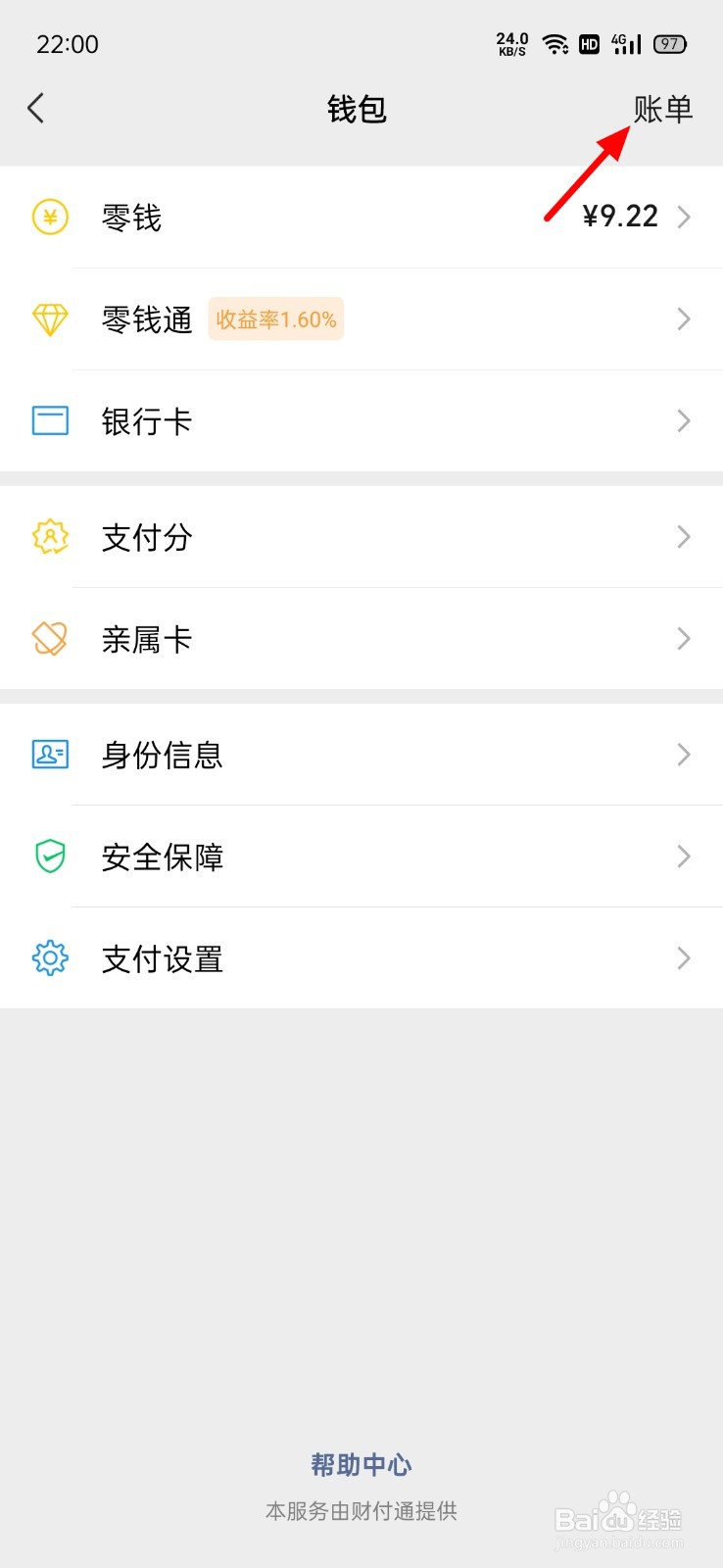Open 银行卡 to view bank cards

point(361,420)
